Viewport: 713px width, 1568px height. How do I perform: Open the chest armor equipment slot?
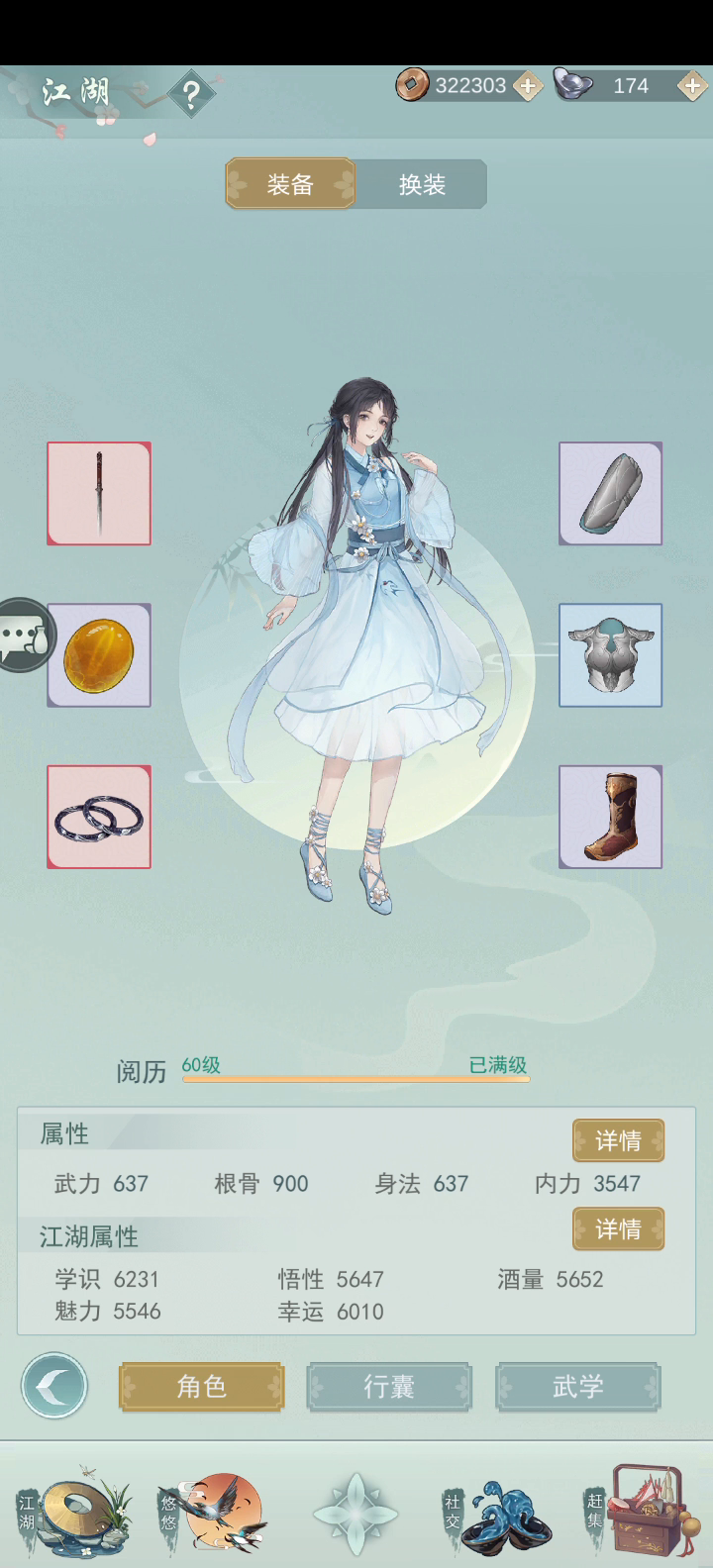coord(610,655)
